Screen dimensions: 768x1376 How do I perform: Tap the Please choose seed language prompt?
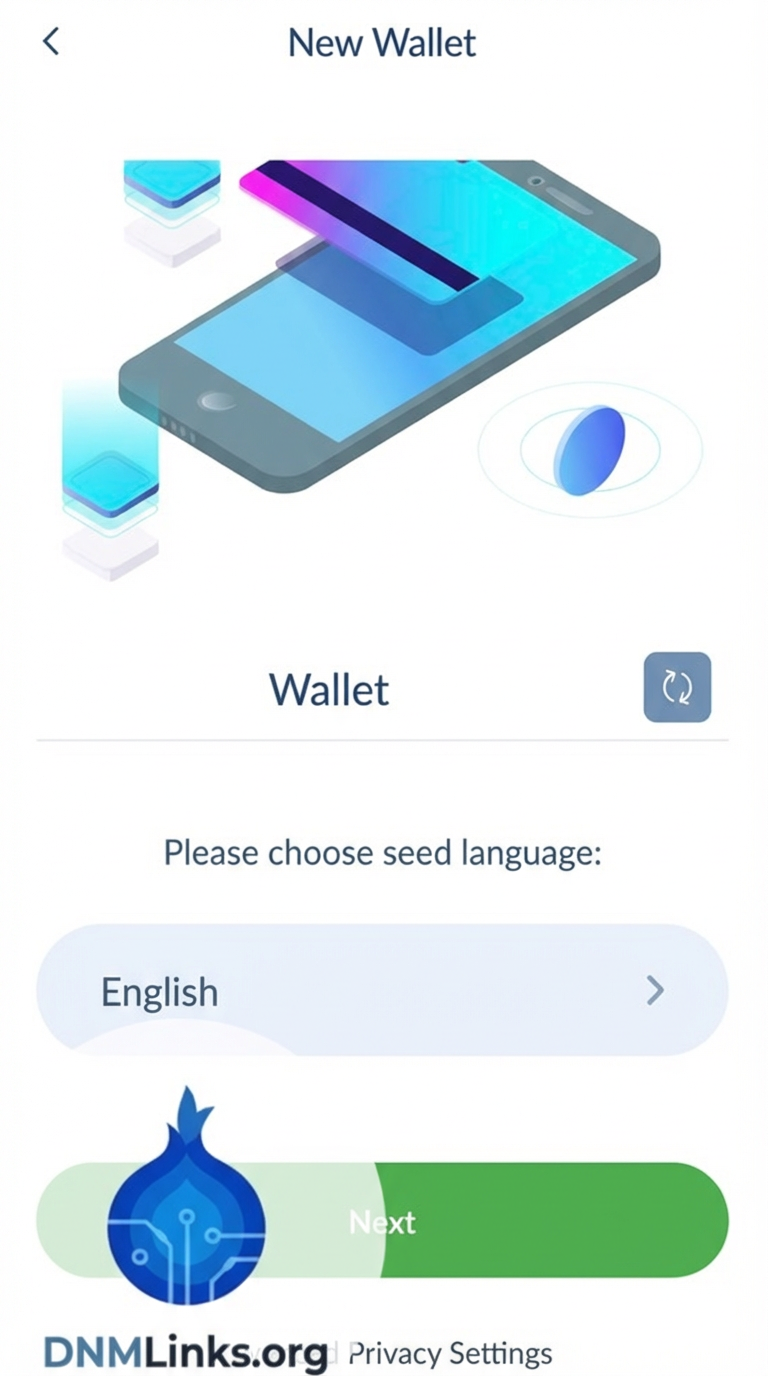pyautogui.click(x=384, y=852)
